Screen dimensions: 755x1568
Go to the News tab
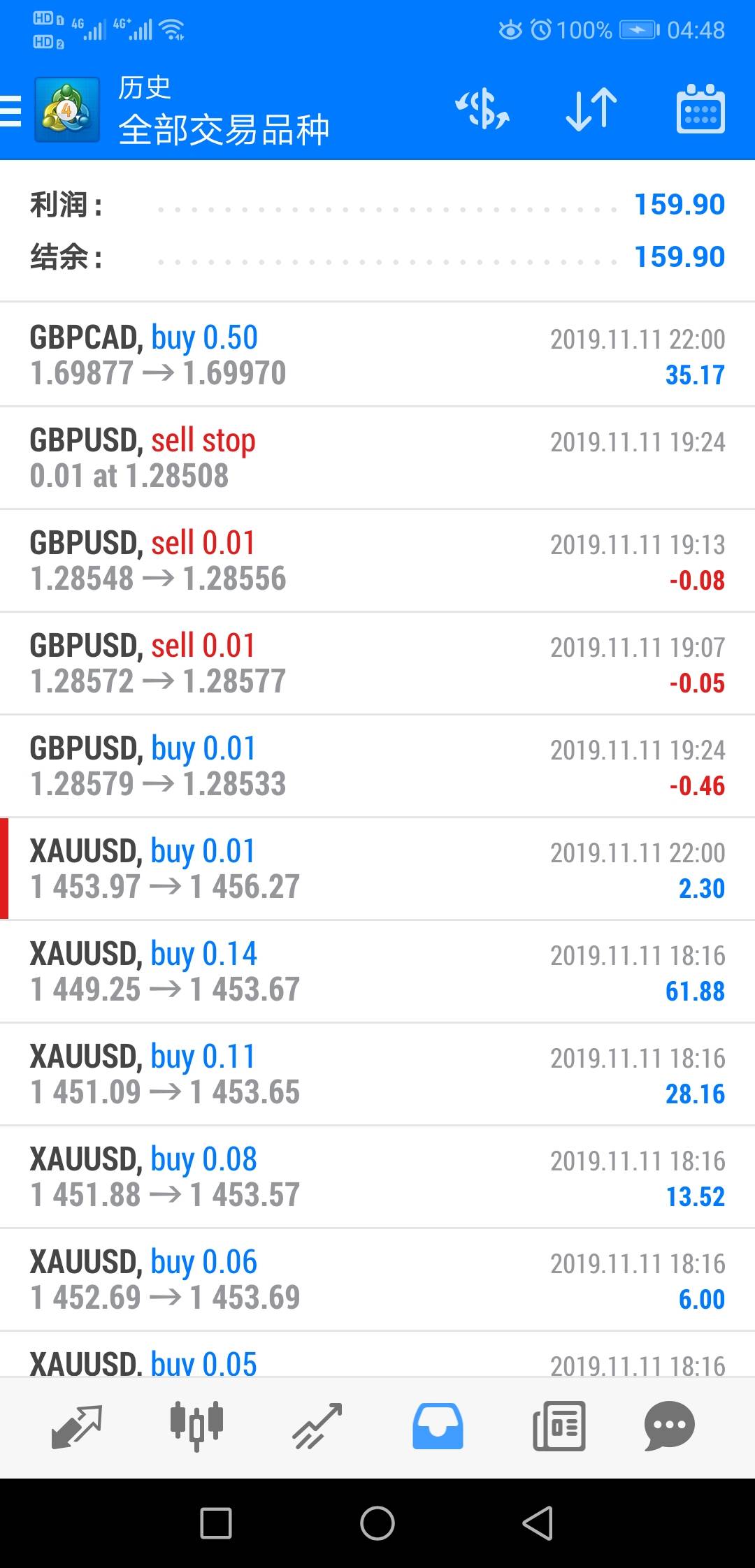click(x=559, y=1425)
